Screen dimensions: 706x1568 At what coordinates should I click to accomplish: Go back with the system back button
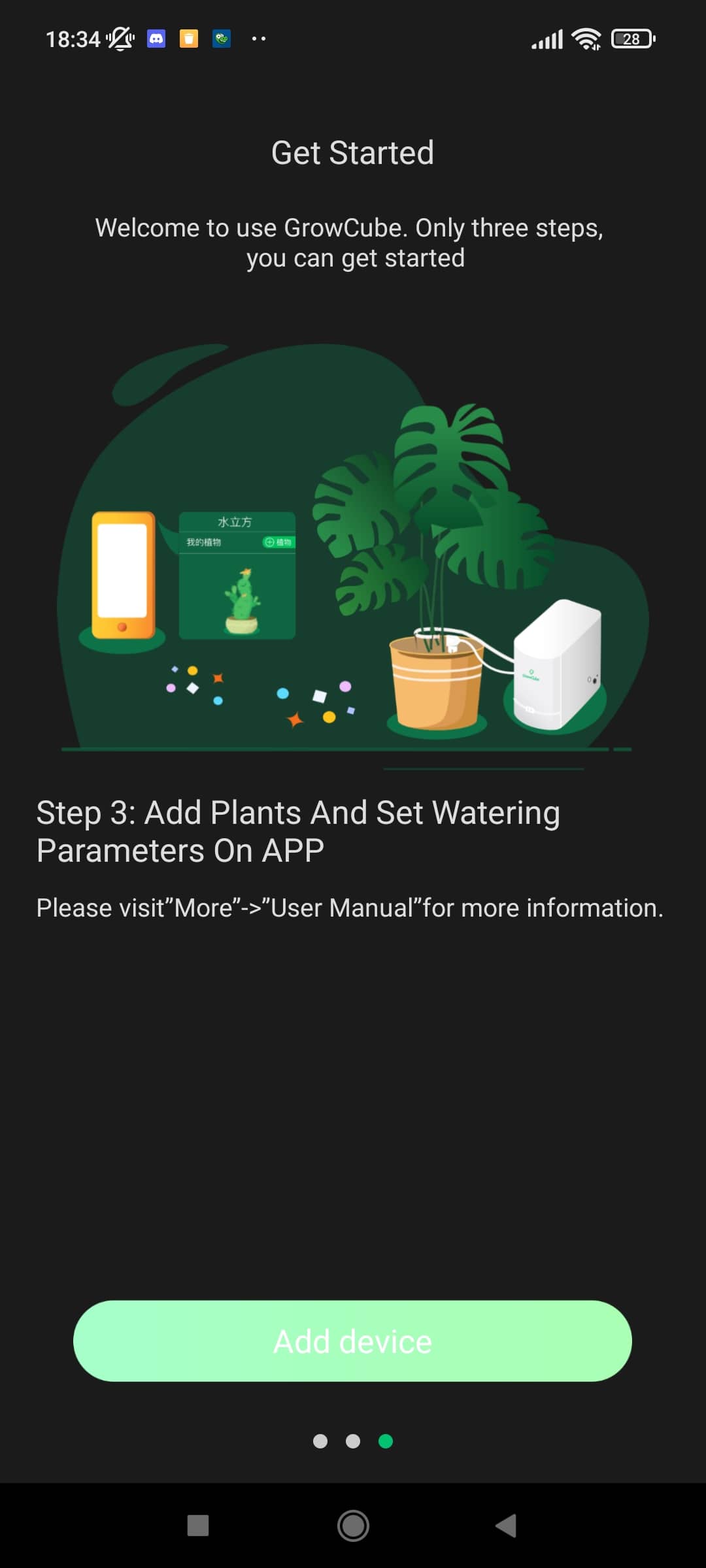click(x=506, y=1526)
